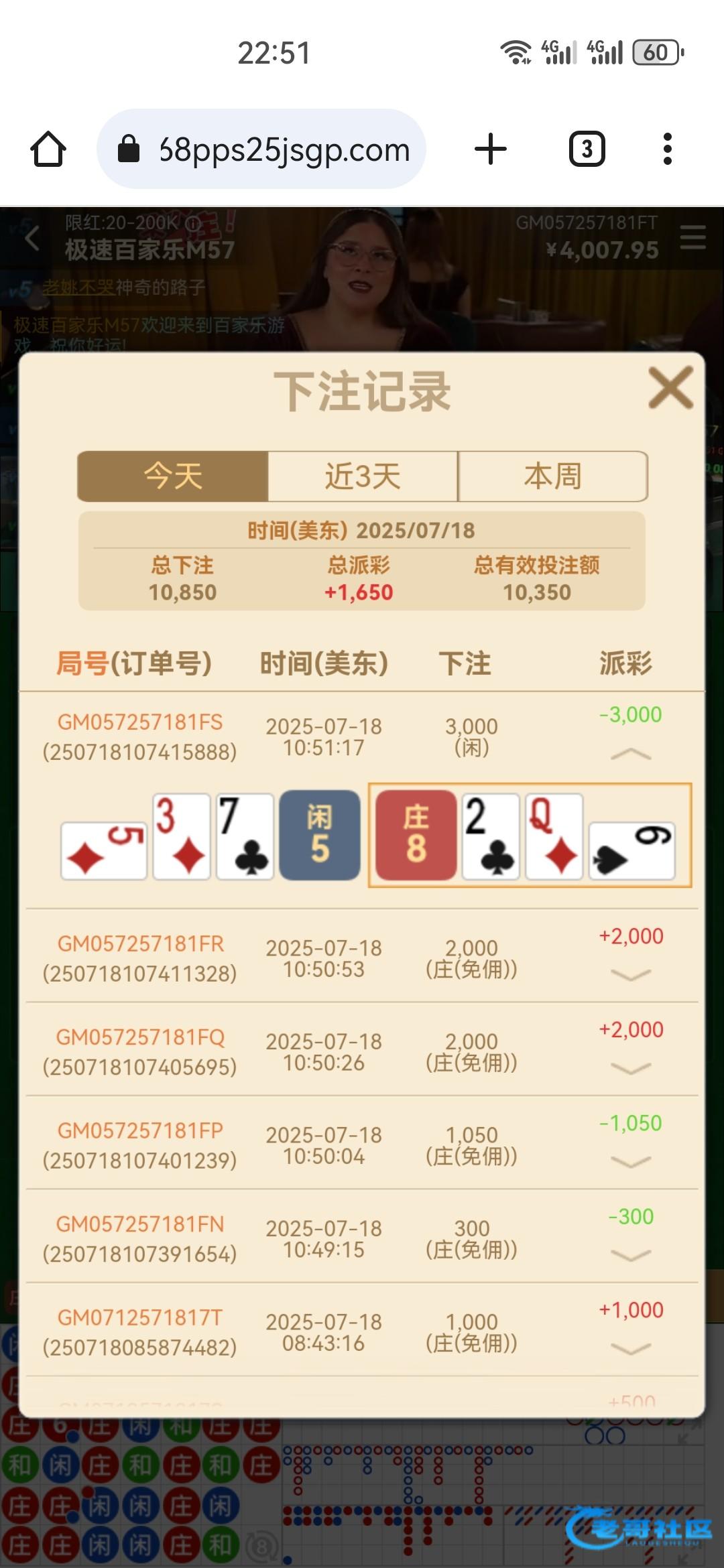This screenshot has width=724, height=1568.
Task: Expand details for round GM0712571817T
Action: point(631,1349)
